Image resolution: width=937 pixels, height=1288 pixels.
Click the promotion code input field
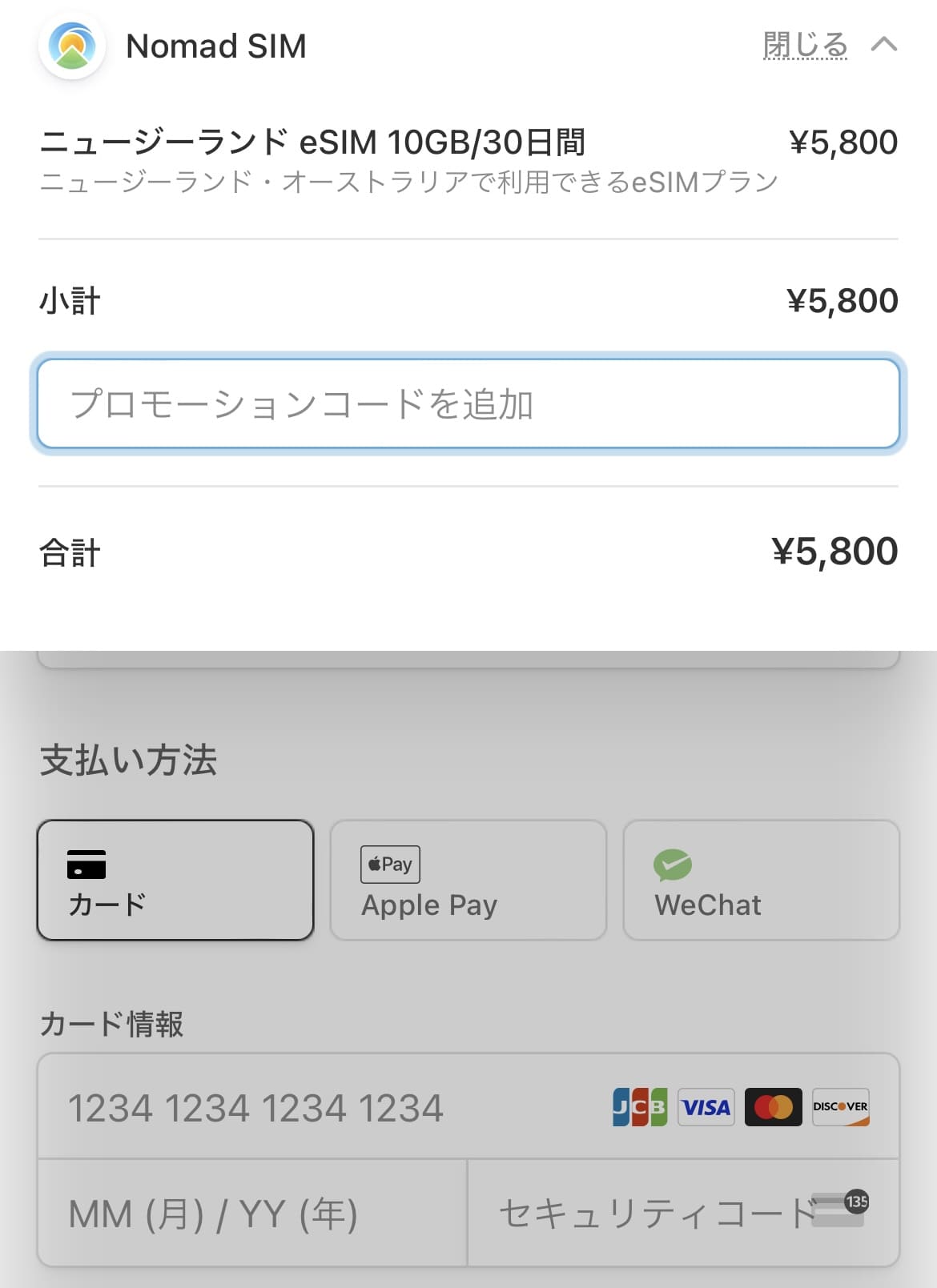click(468, 404)
